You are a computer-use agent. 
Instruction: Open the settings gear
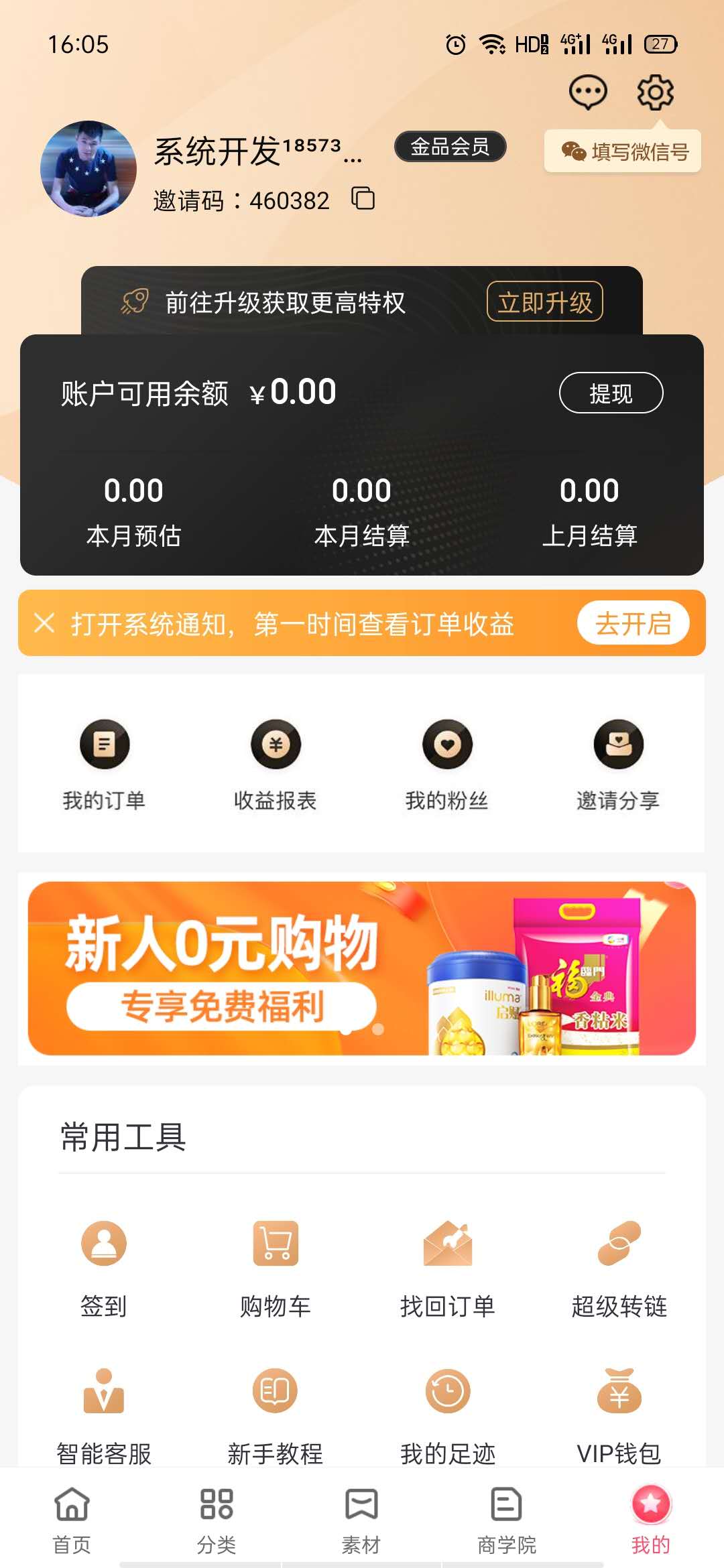(x=655, y=92)
